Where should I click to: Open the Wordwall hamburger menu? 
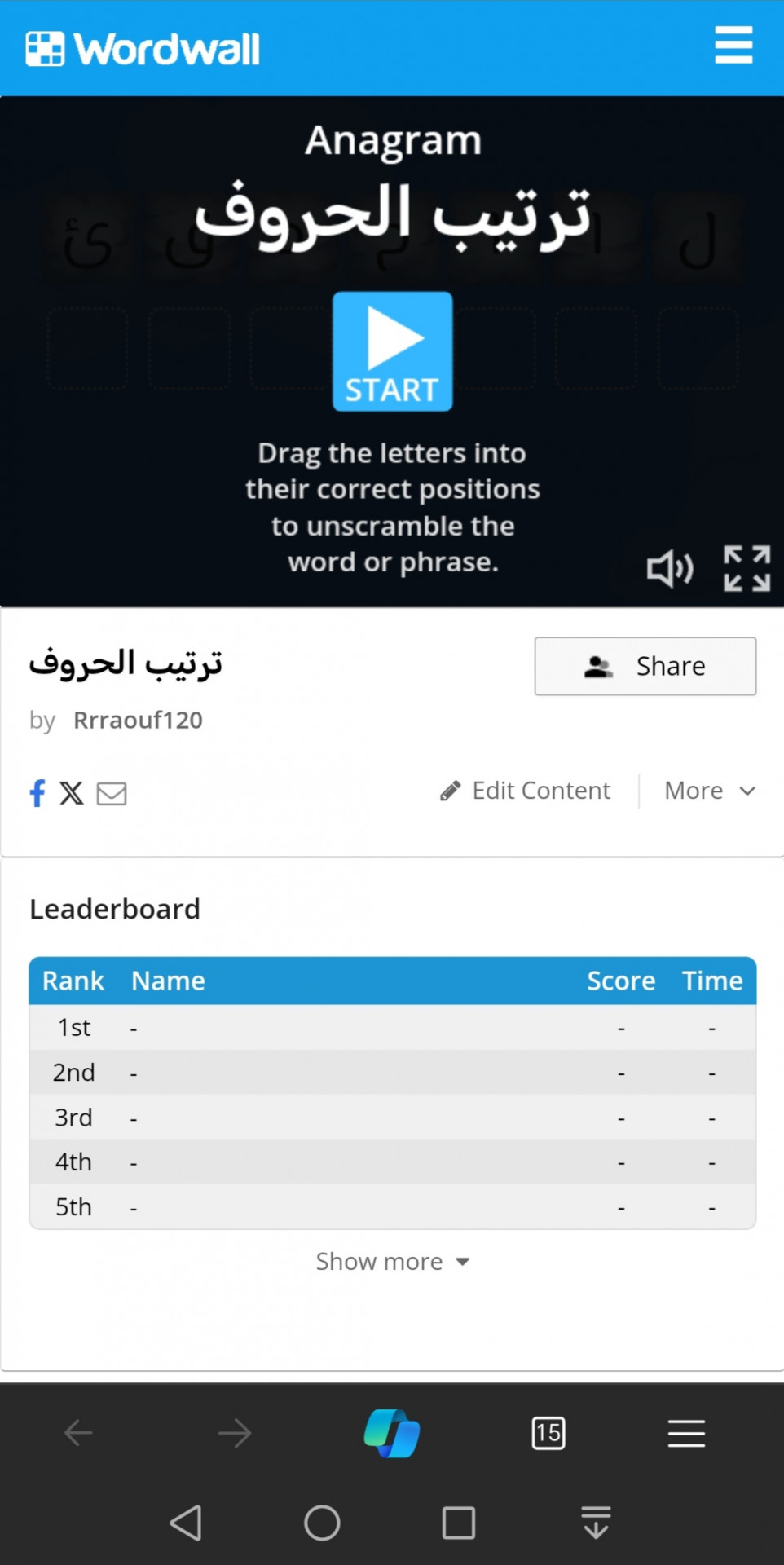coord(733,45)
